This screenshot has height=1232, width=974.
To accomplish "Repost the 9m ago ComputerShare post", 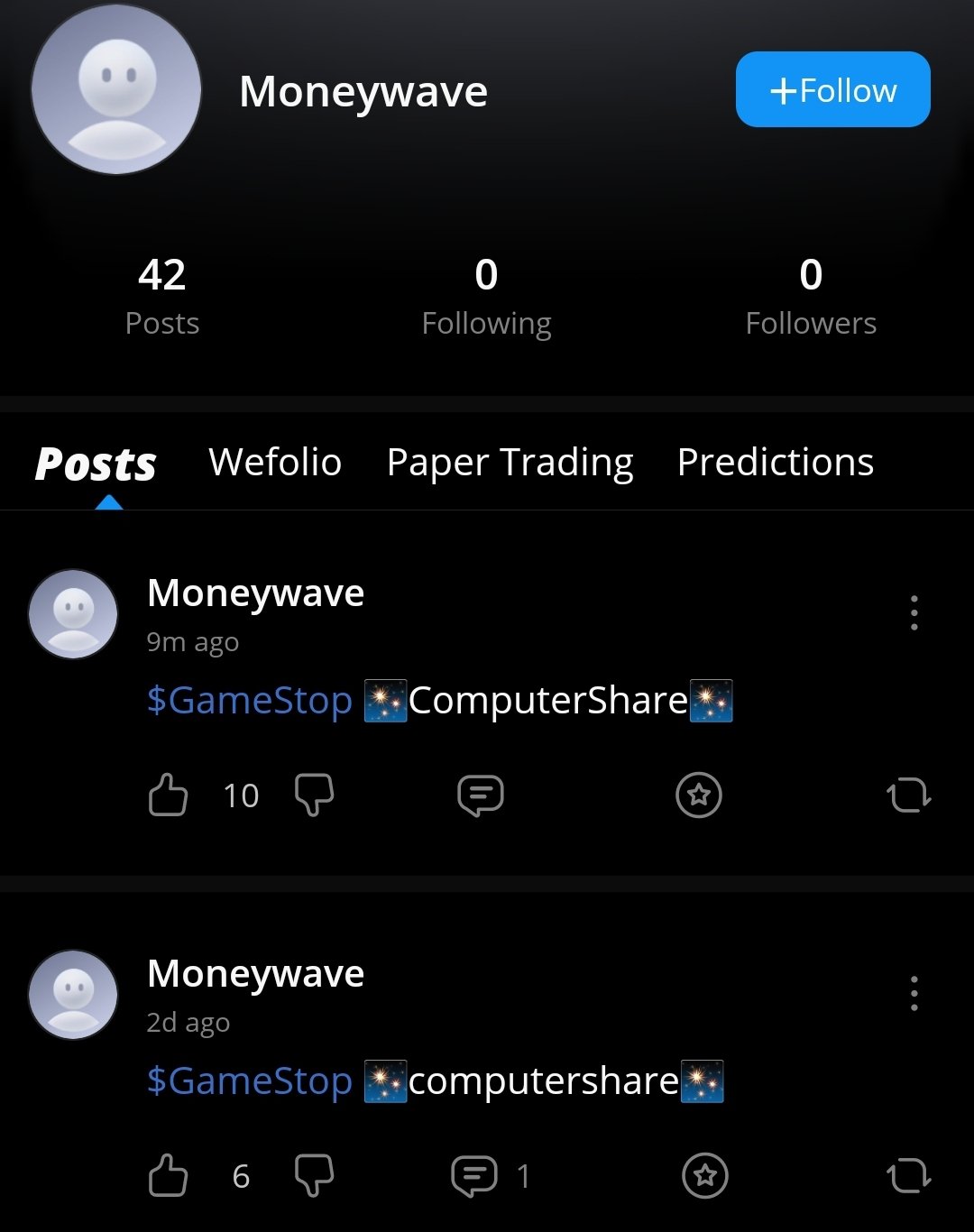I will tap(908, 795).
